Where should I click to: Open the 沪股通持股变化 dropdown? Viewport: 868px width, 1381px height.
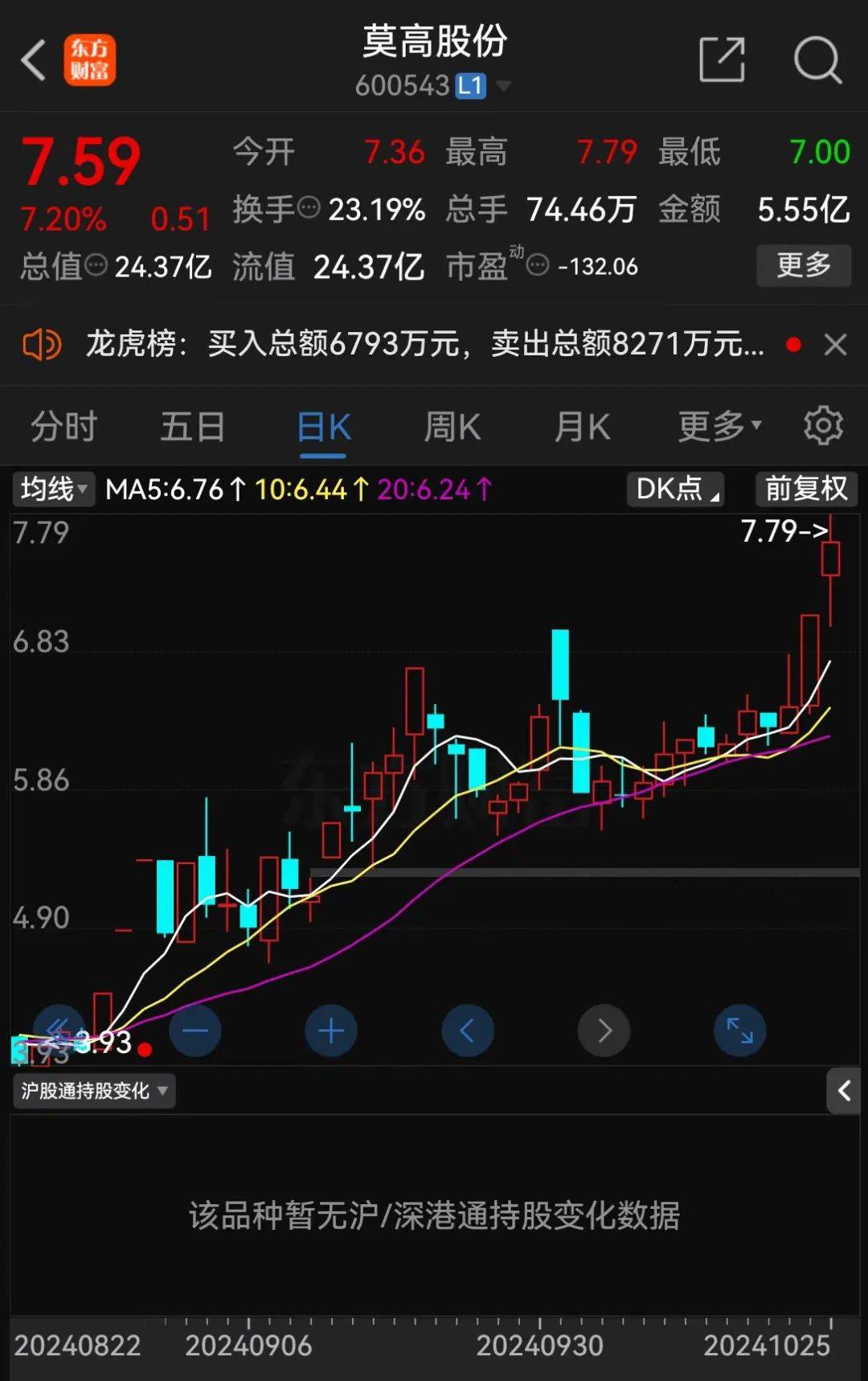93,1091
